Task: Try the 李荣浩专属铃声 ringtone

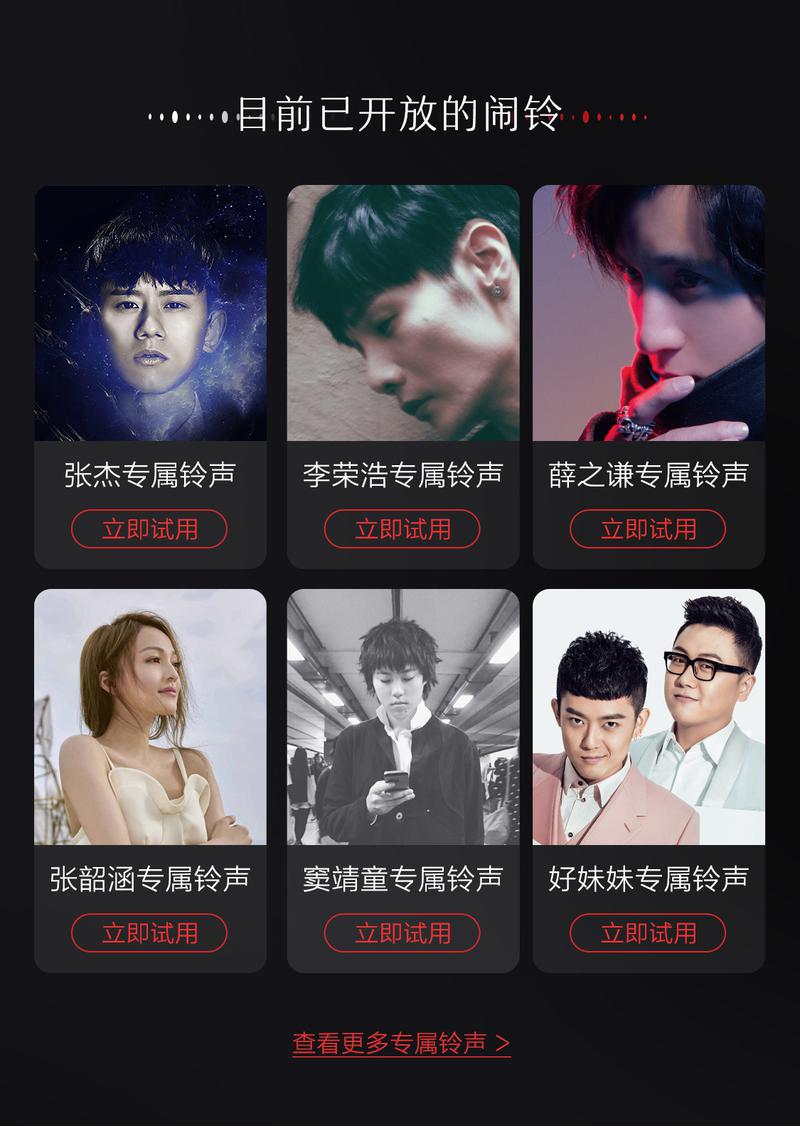Action: click(x=402, y=529)
